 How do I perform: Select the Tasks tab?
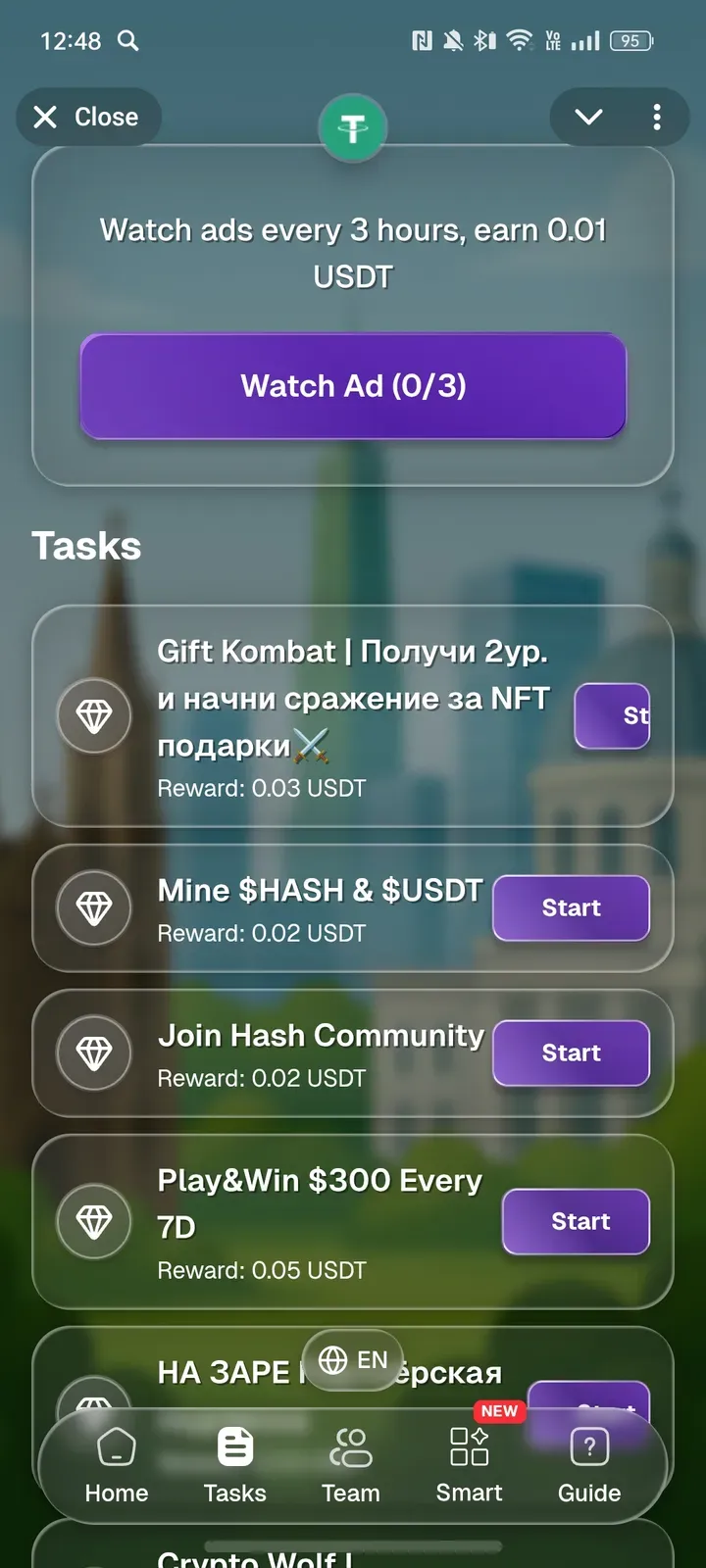(x=235, y=1465)
